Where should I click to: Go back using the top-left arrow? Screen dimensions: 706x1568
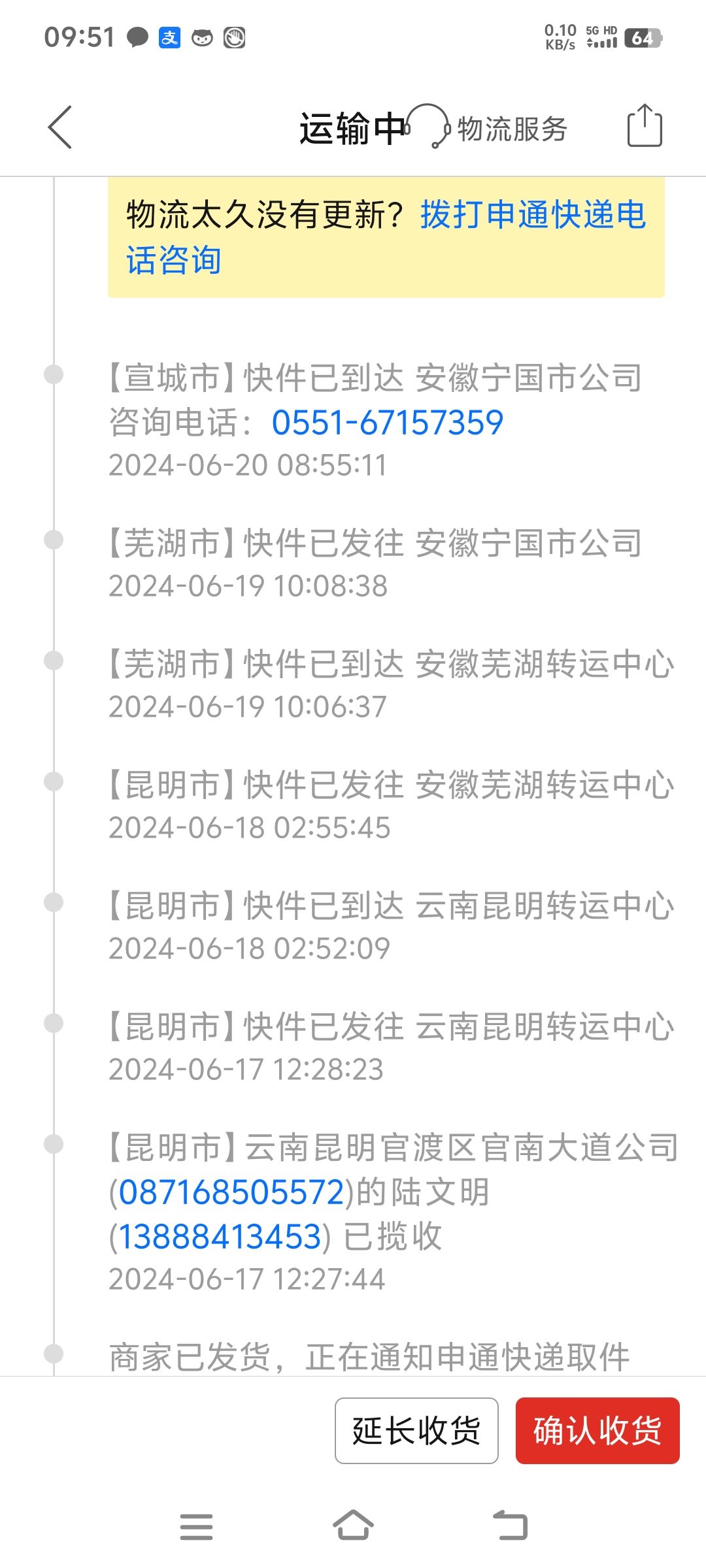[59, 127]
